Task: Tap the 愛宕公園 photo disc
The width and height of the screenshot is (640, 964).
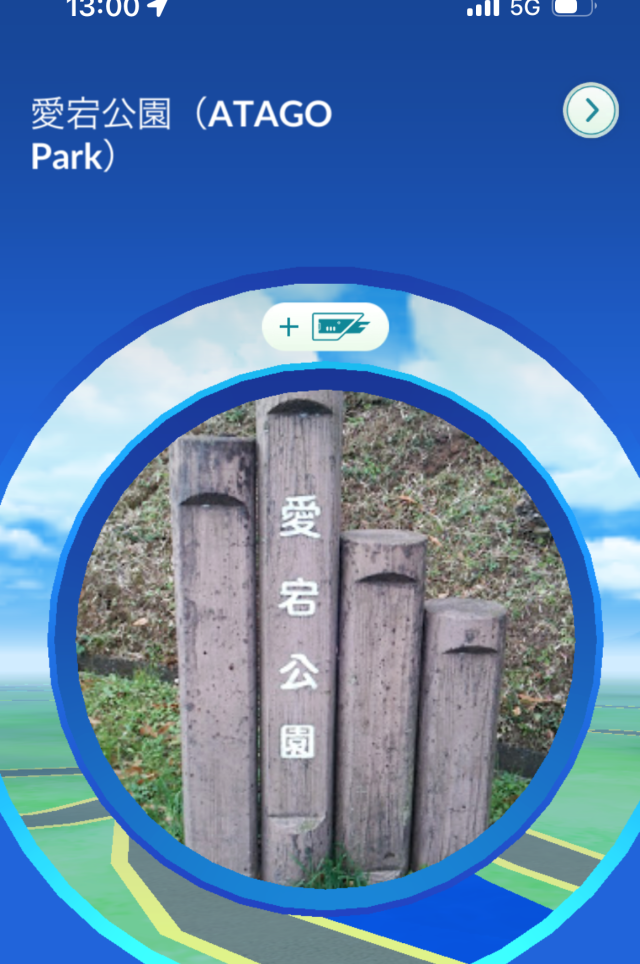Action: click(x=325, y=640)
